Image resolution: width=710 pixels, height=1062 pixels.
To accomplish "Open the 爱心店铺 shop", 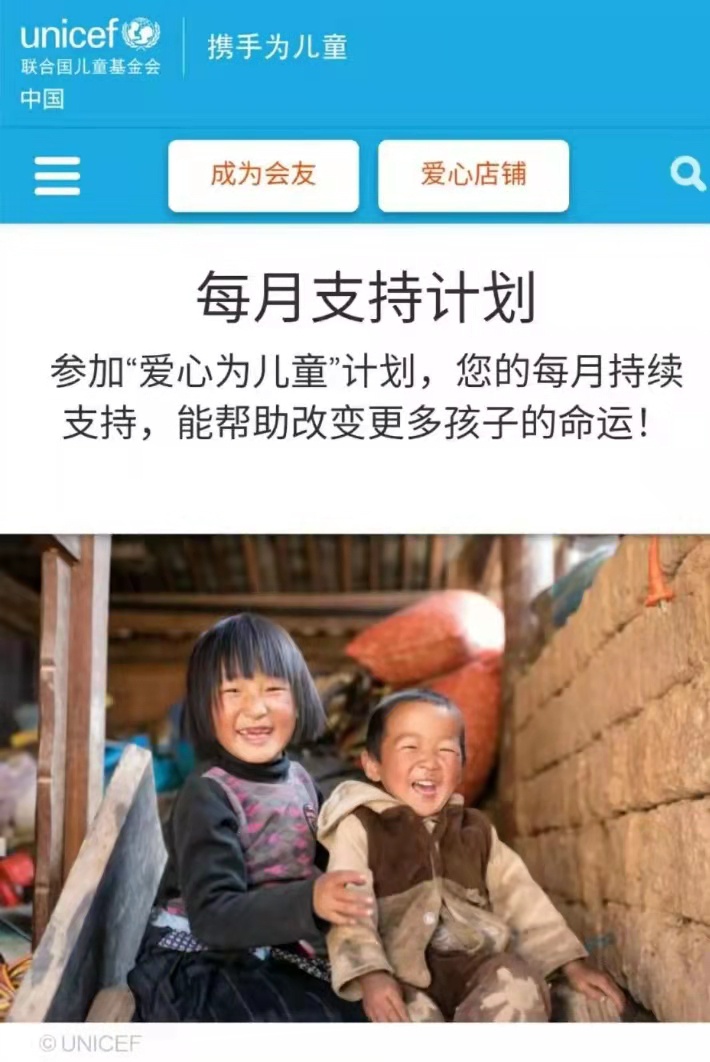I will 473,175.
